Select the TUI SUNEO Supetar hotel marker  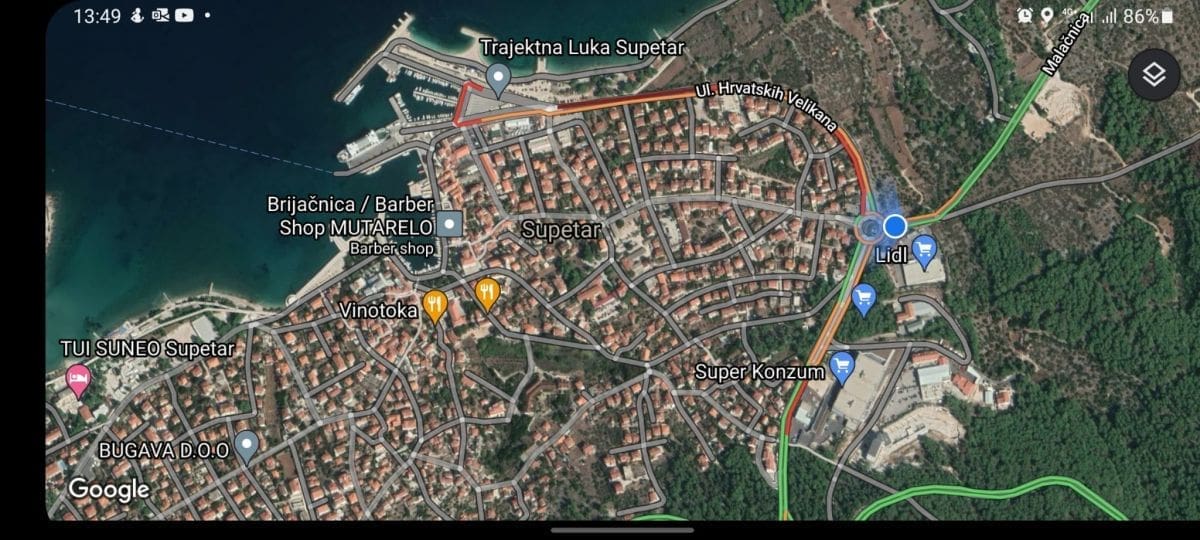pyautogui.click(x=77, y=378)
